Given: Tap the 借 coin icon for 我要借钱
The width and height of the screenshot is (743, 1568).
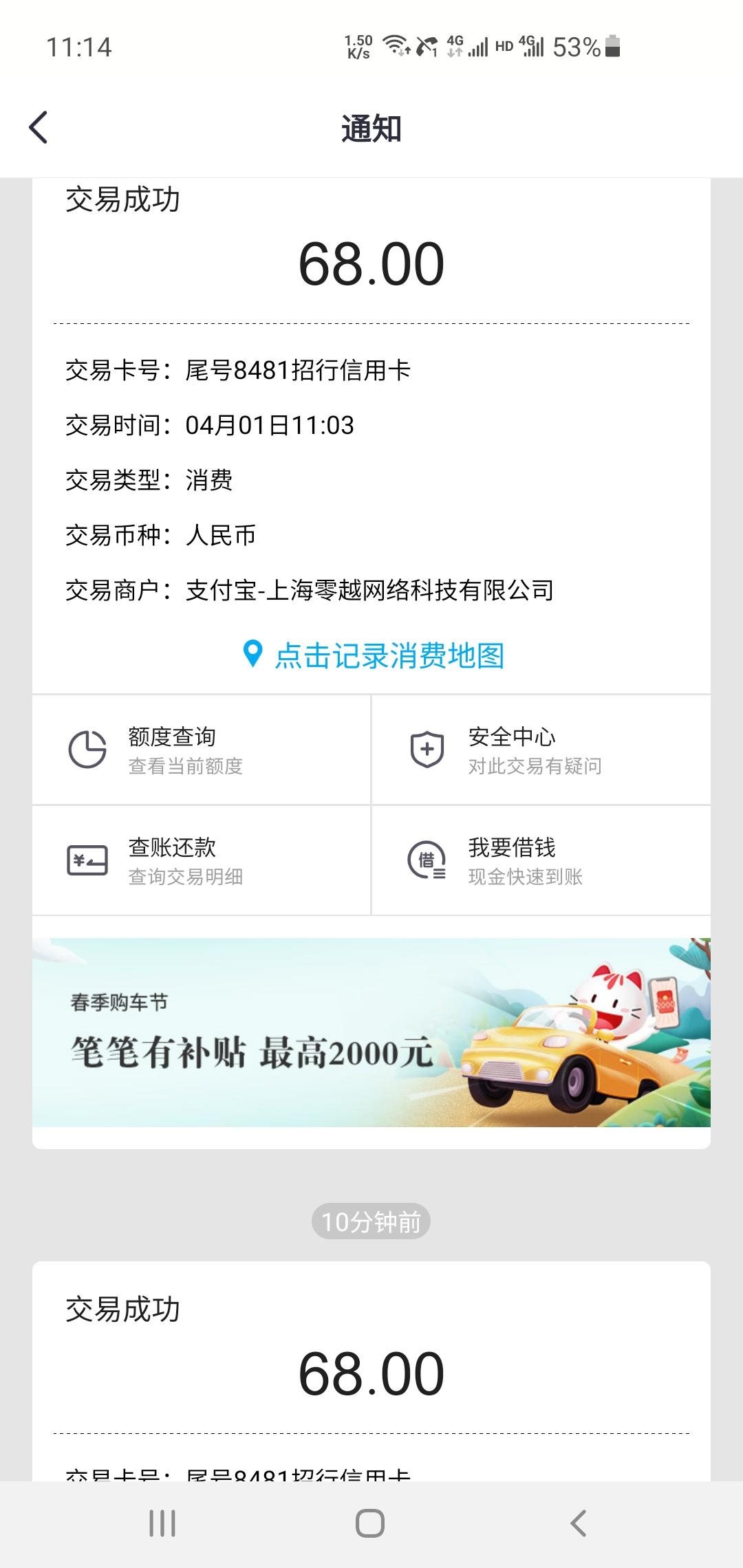Looking at the screenshot, I should pos(427,860).
